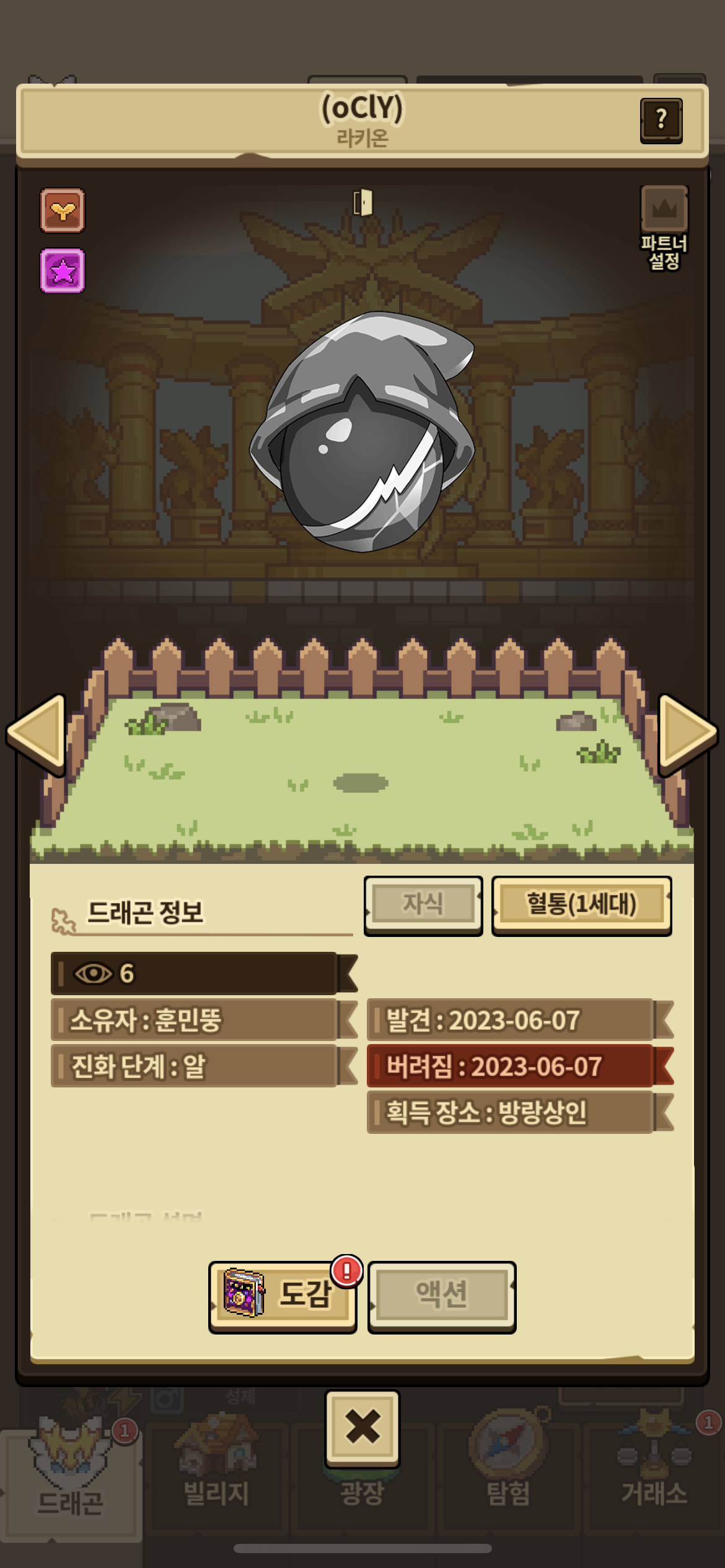
Task: Select the 혈통(1세대) tab
Action: point(581,905)
